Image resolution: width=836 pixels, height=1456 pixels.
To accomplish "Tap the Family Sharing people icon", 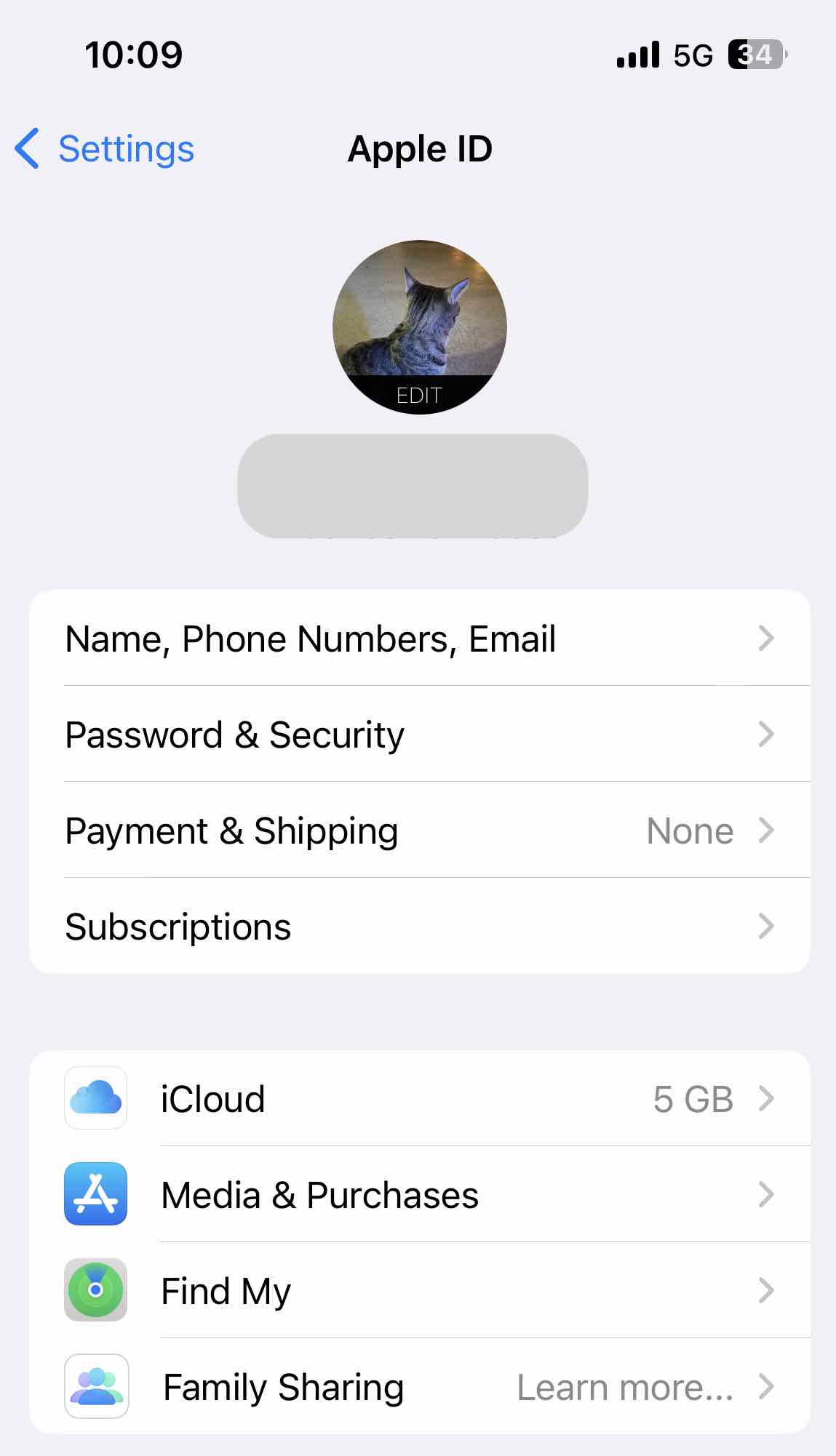I will [95, 1387].
